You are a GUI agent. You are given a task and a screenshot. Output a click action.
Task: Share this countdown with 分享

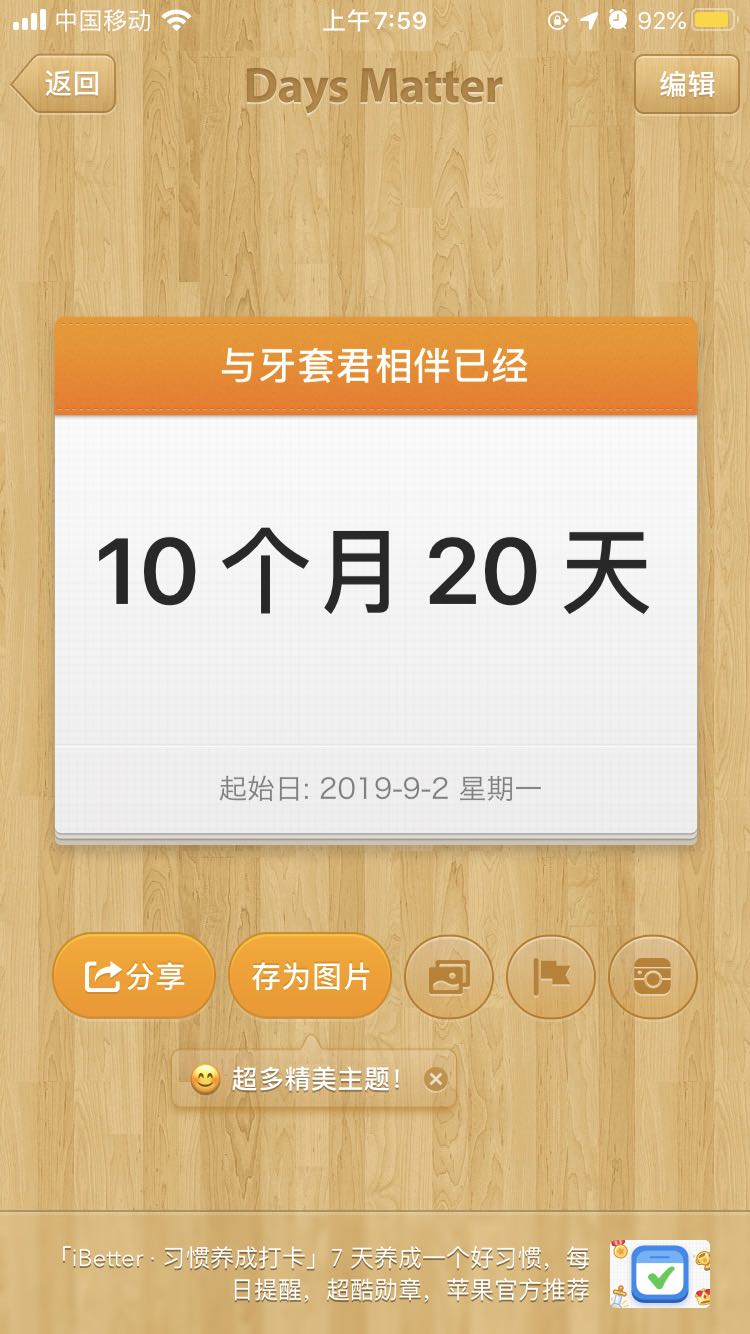tap(134, 976)
